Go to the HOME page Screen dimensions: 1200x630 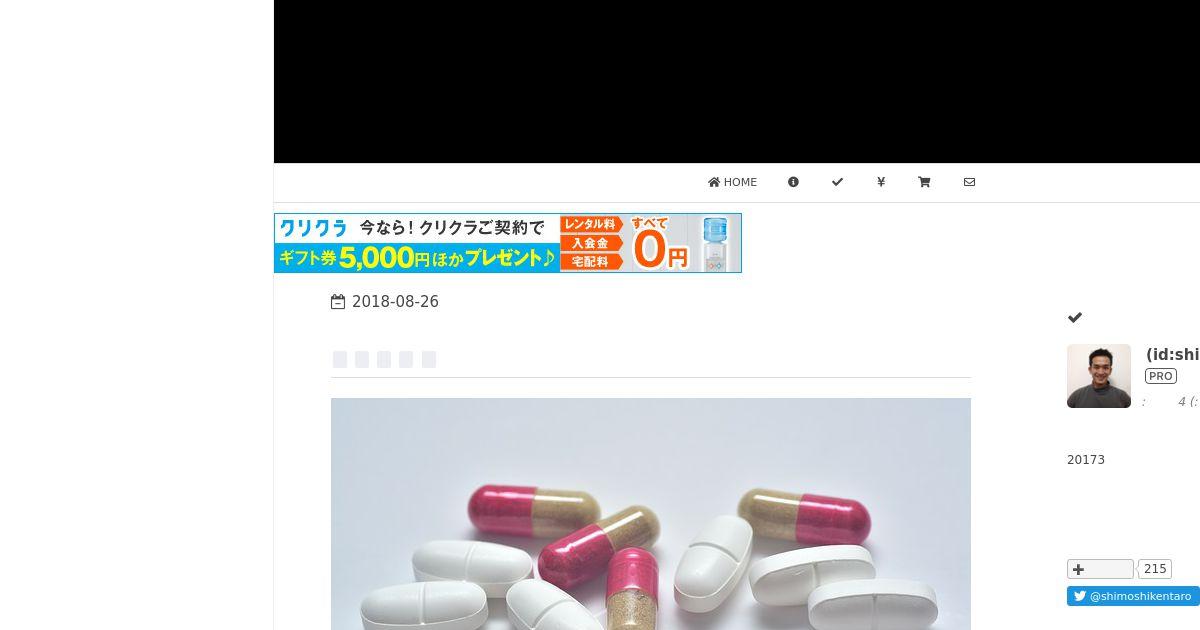point(732,182)
